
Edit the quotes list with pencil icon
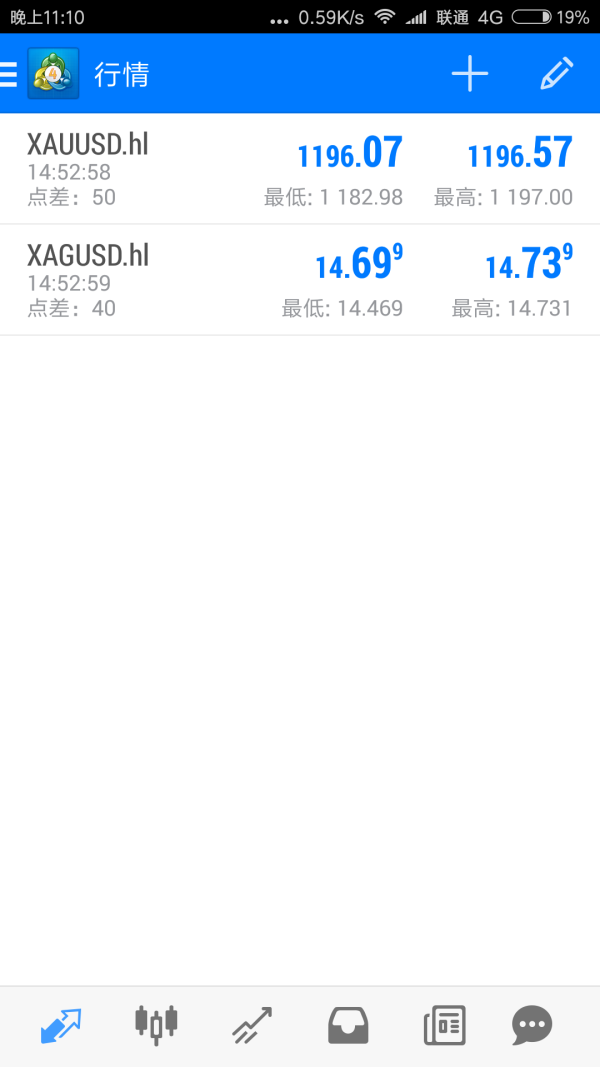(556, 74)
